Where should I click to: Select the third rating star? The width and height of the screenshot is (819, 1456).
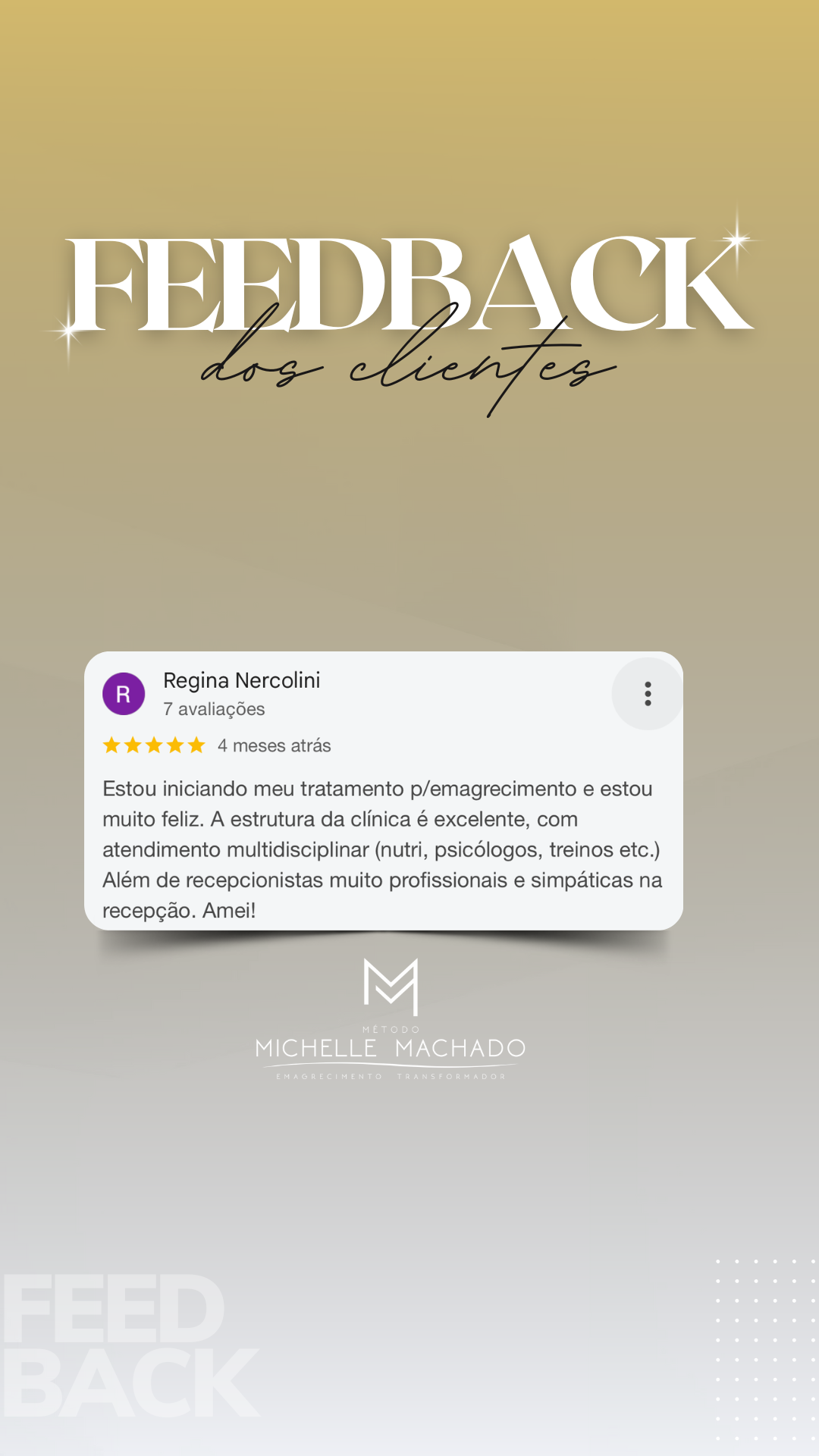coord(154,745)
